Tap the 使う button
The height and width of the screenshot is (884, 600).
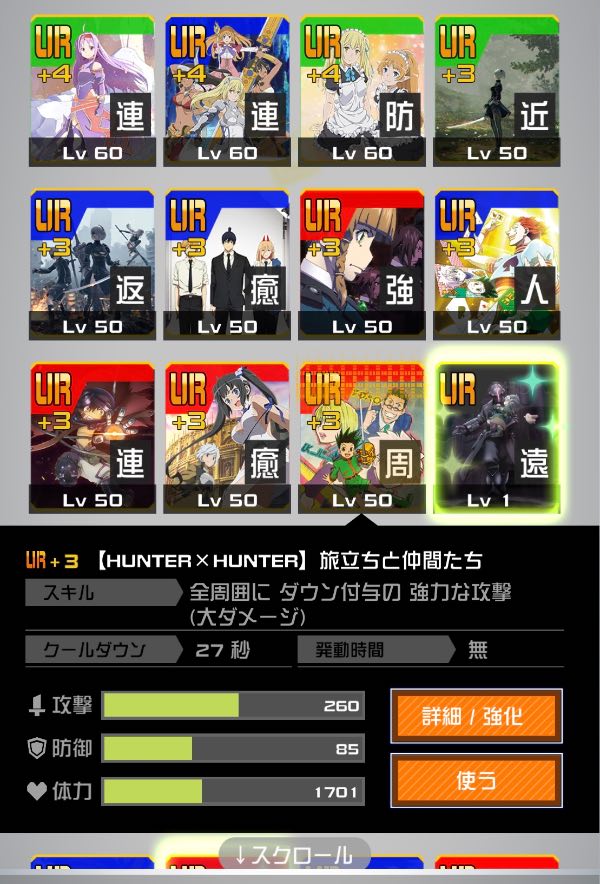(475, 780)
